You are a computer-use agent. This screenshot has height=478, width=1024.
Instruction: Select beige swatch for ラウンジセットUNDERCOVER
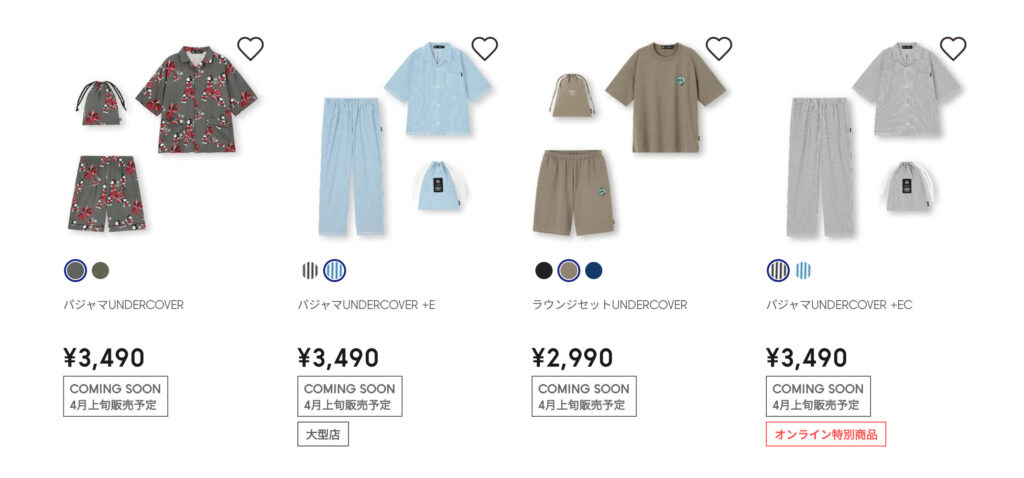point(569,270)
